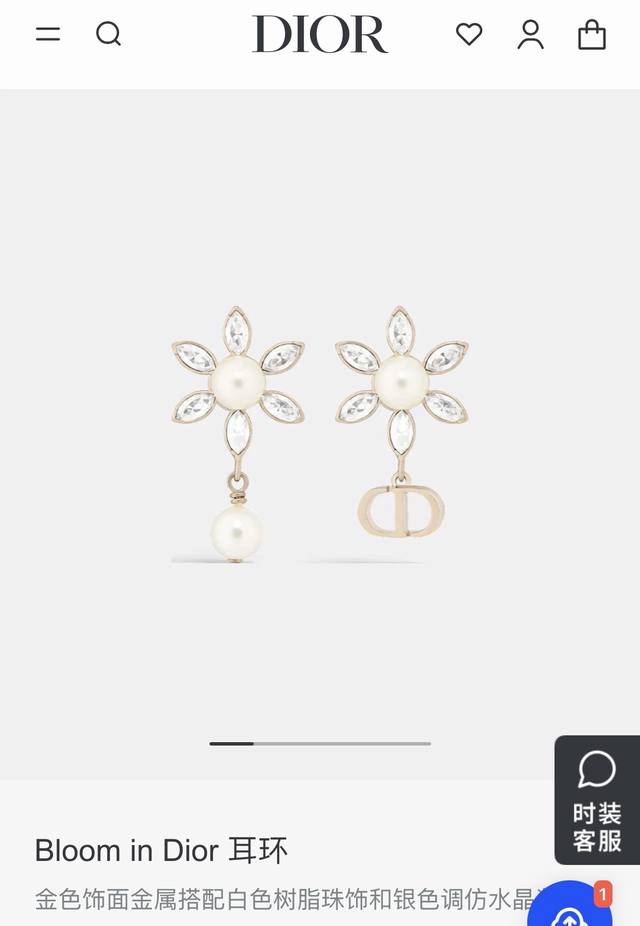Open the wishlist heart
640x926 pixels.
[x=469, y=35]
